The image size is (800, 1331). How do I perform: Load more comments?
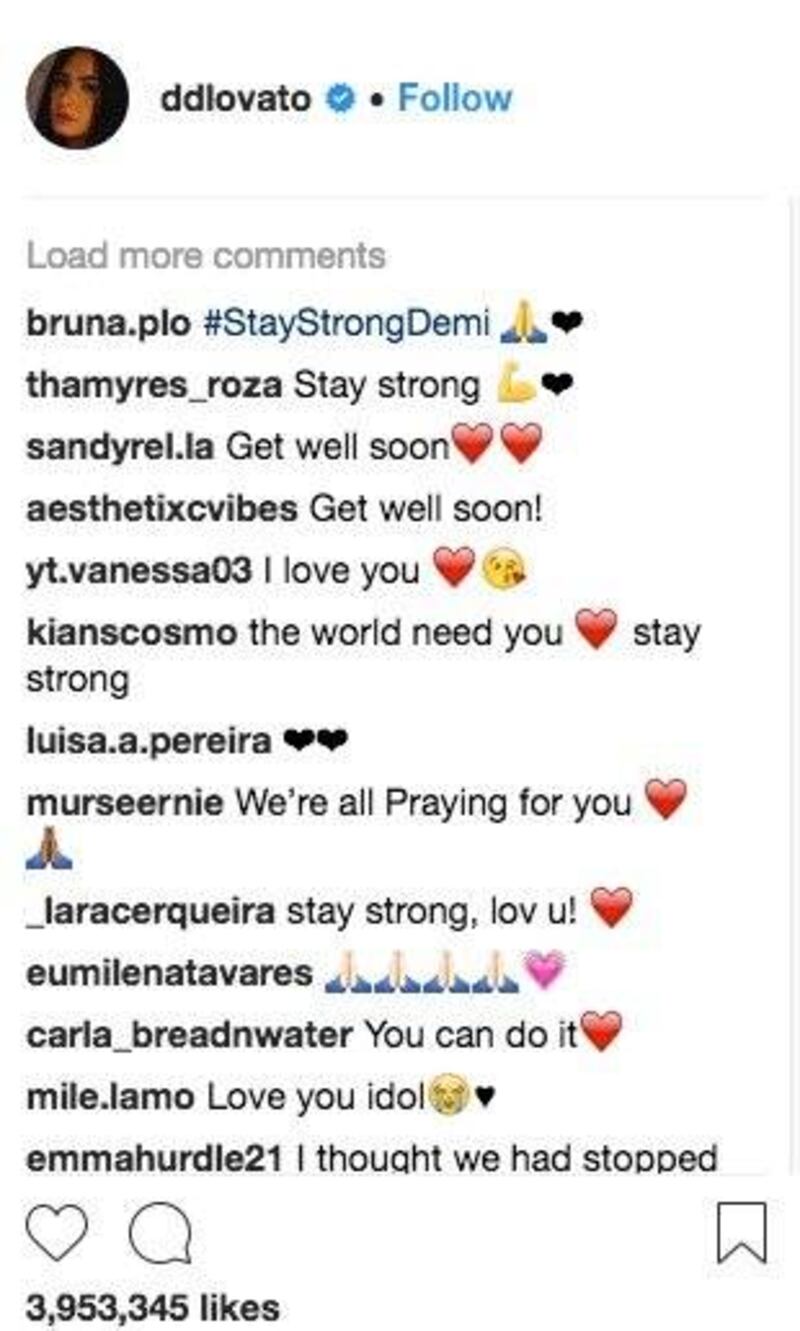(205, 256)
